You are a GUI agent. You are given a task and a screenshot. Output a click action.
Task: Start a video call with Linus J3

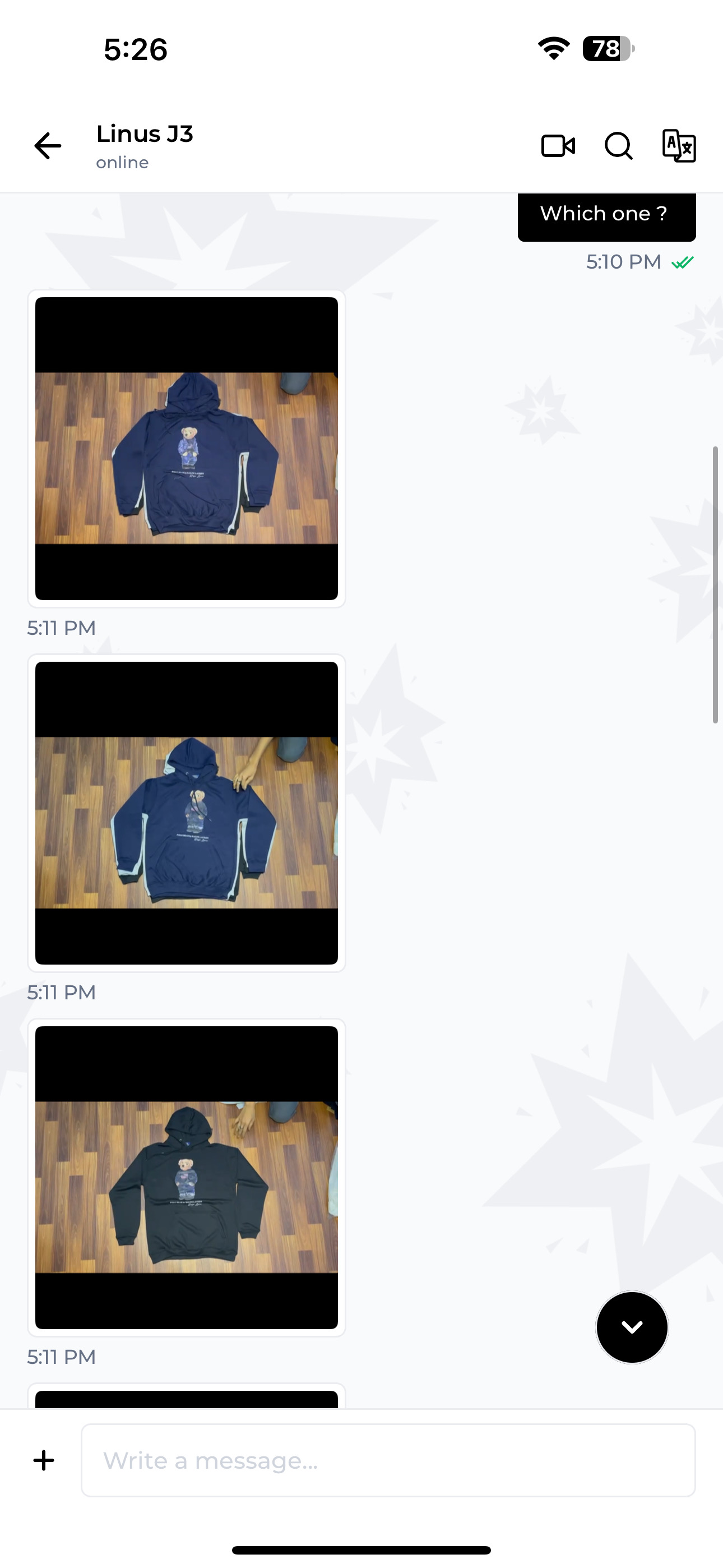tap(558, 146)
